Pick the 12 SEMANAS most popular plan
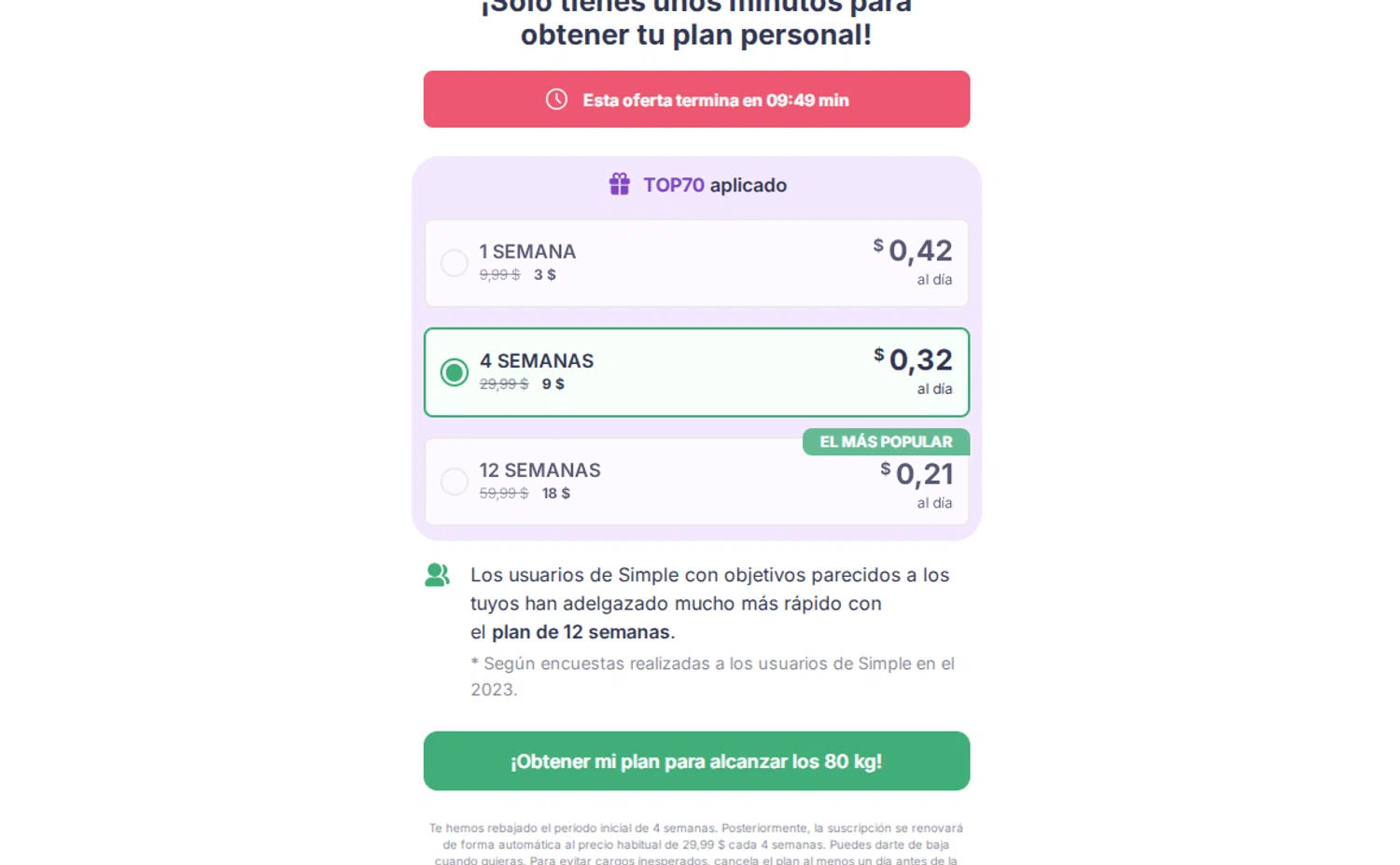The image size is (1400, 865). pos(695,481)
